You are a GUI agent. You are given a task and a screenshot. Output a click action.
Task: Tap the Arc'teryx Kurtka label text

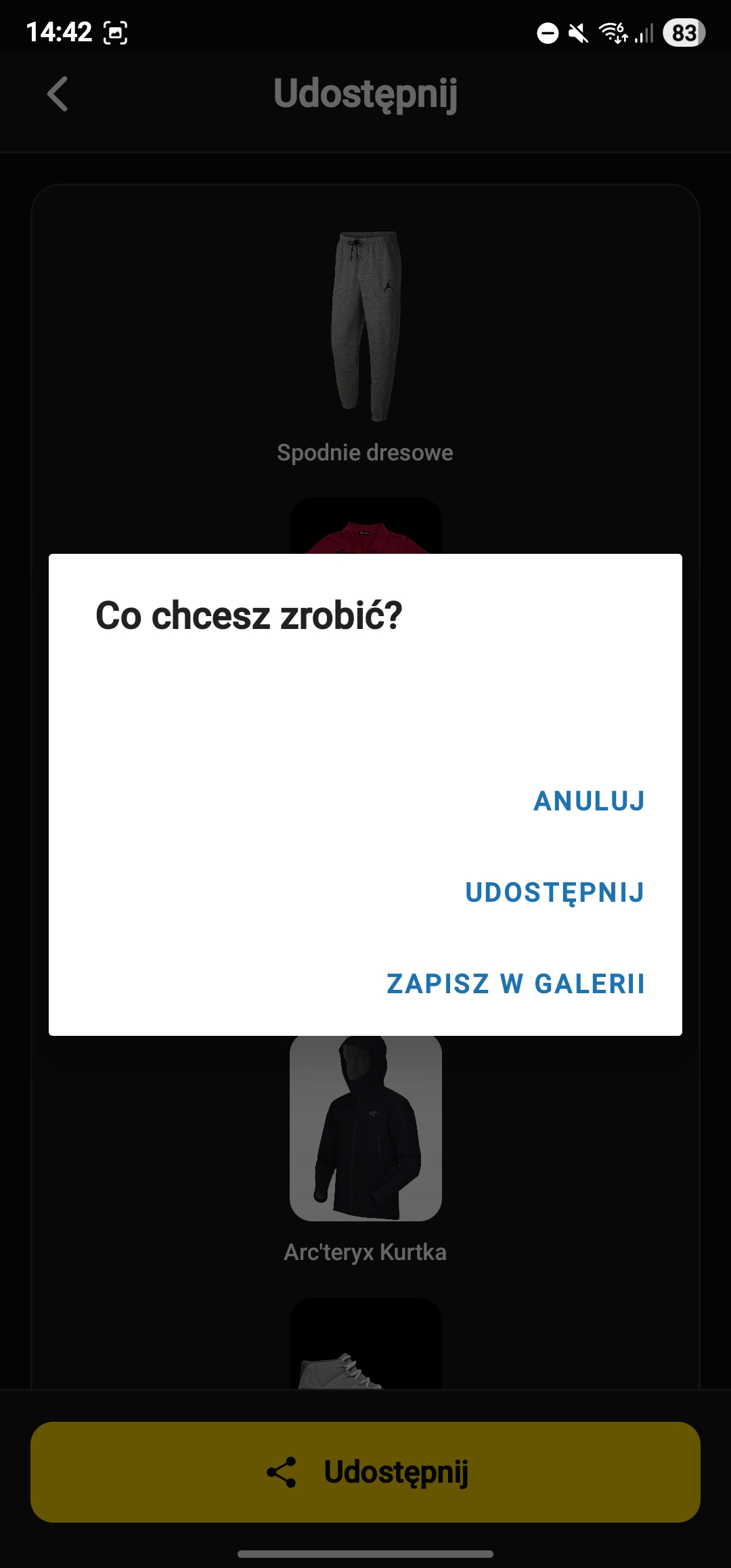pos(365,1252)
